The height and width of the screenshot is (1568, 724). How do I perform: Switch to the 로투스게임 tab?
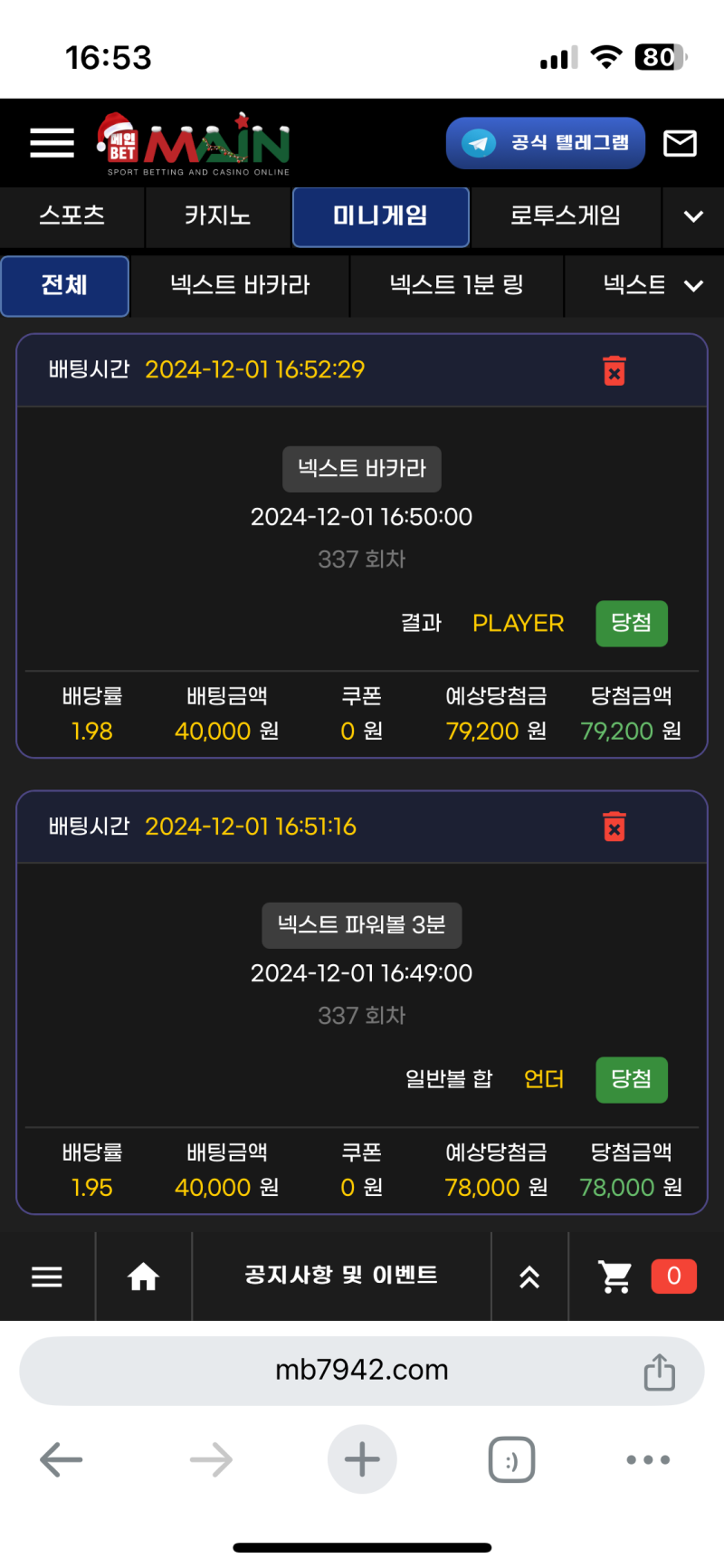click(566, 216)
